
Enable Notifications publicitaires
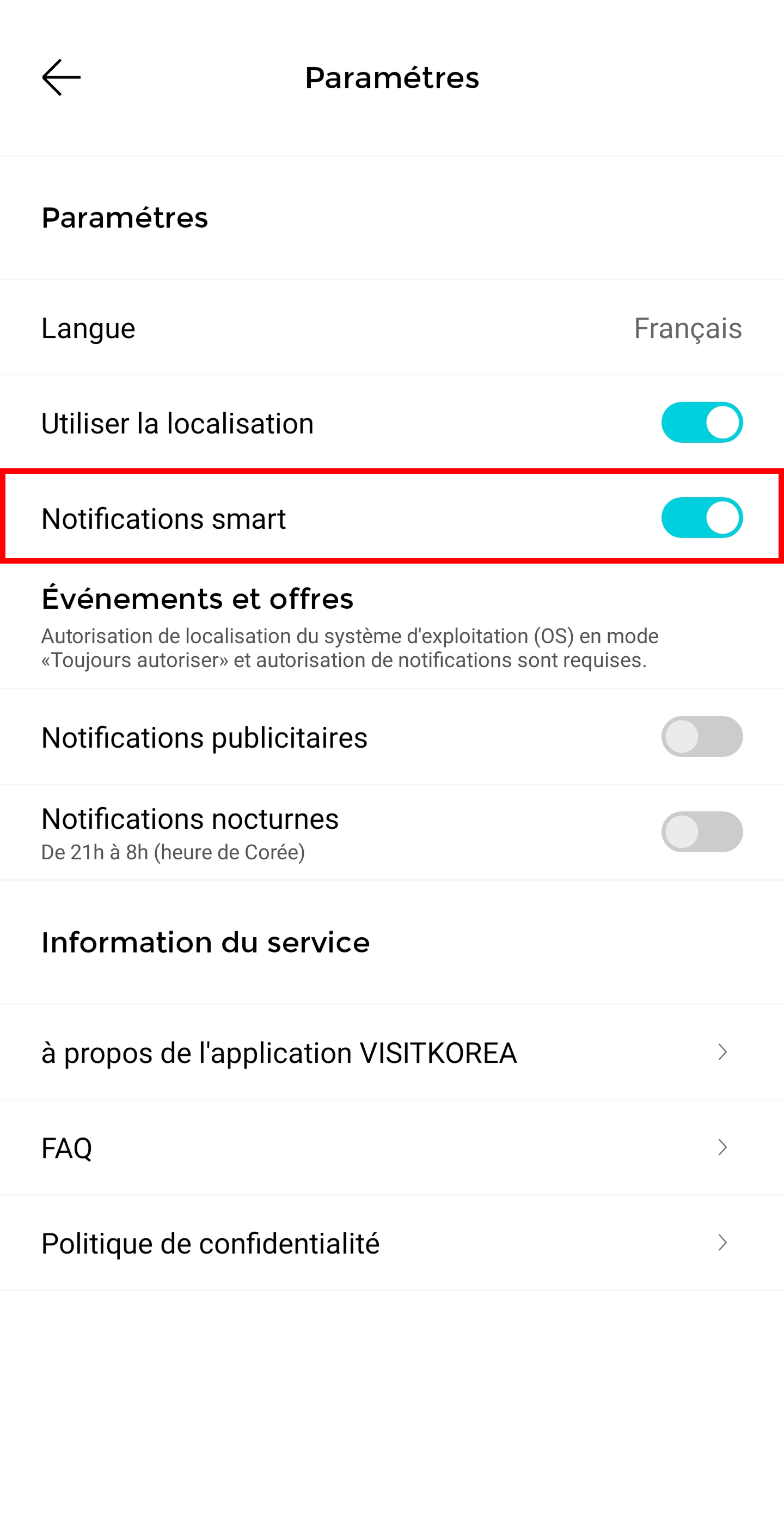tap(702, 737)
